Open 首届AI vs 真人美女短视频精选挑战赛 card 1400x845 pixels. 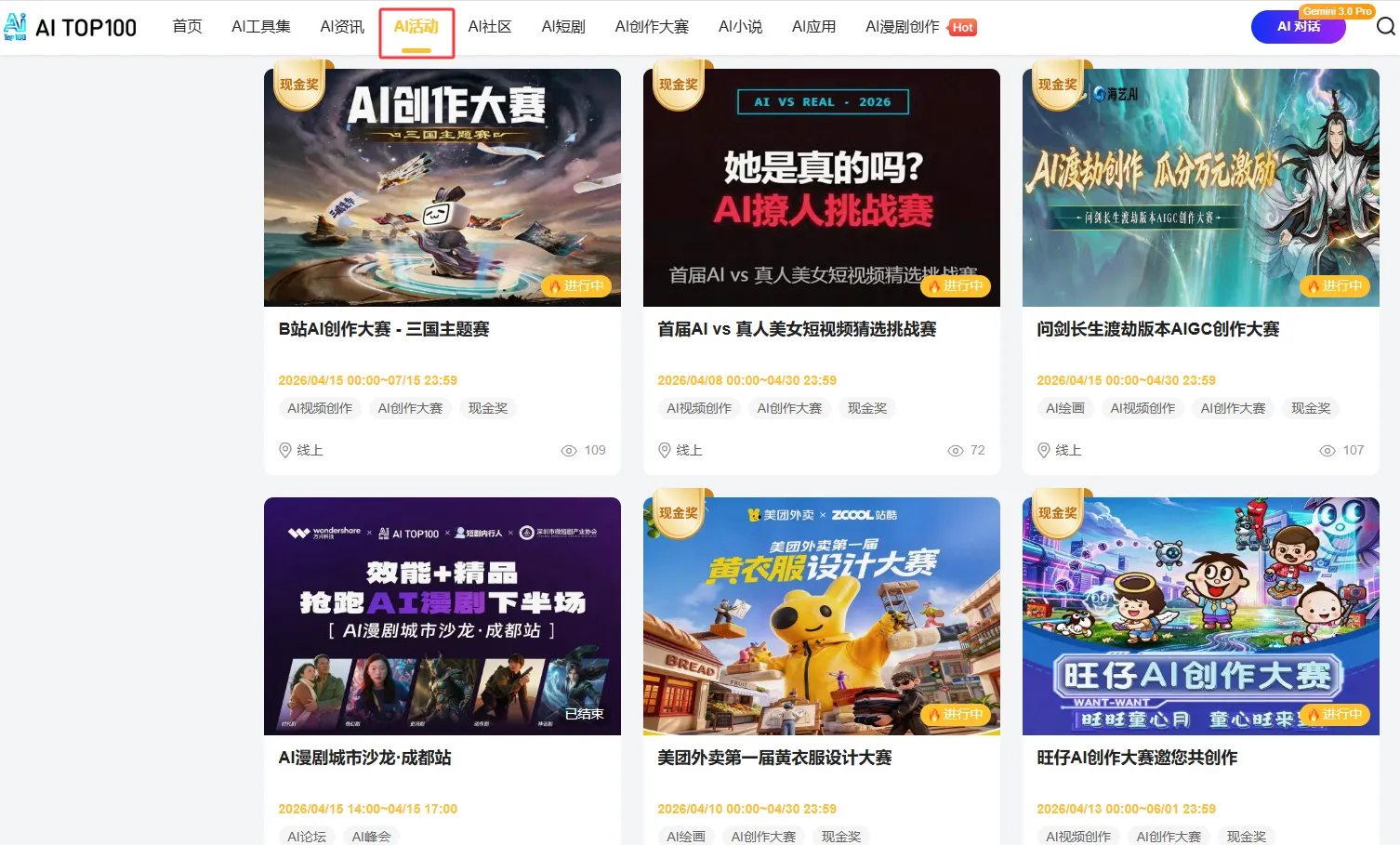coord(796,329)
